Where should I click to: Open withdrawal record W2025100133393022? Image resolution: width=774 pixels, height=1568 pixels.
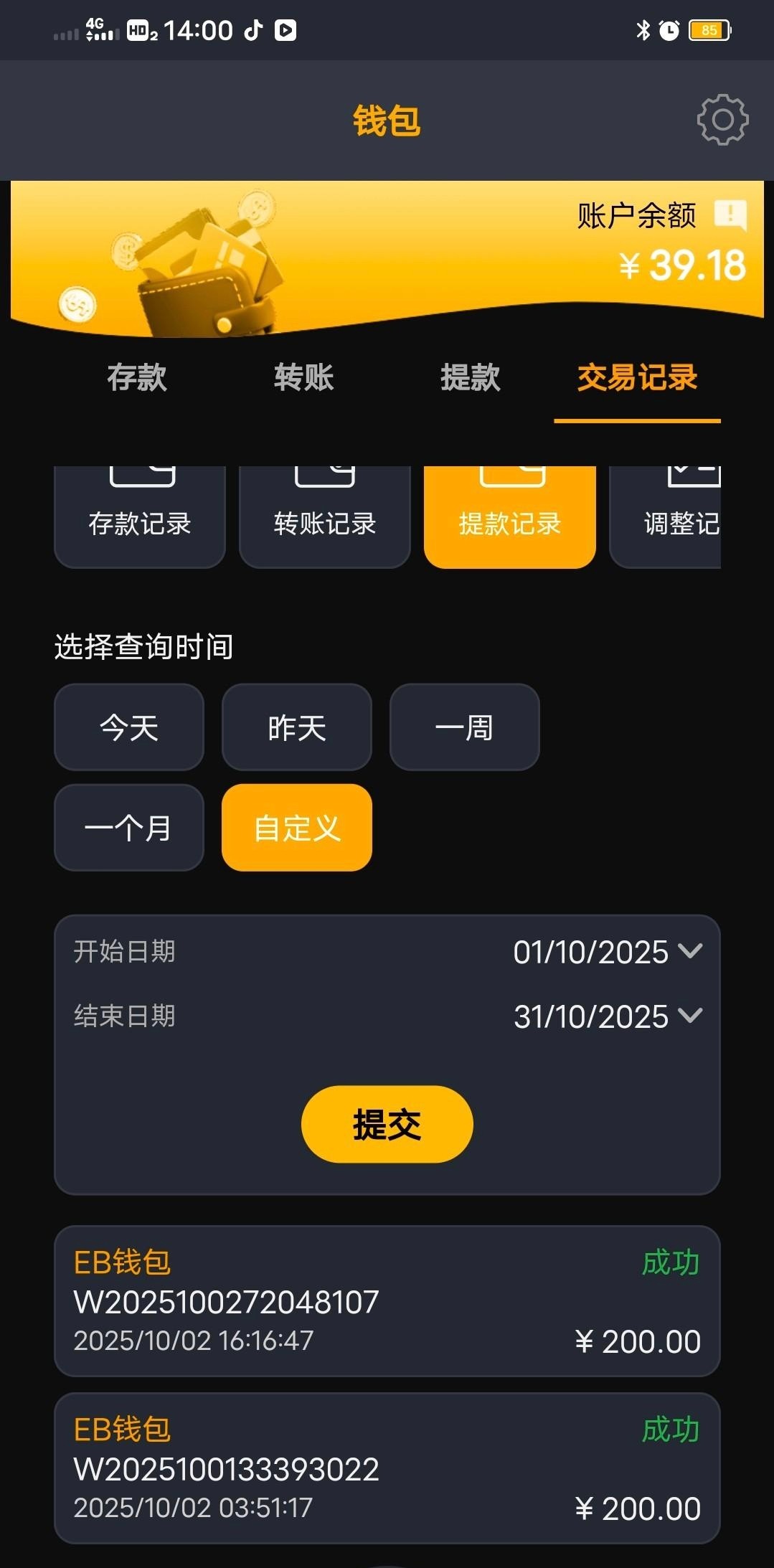tap(387, 1468)
